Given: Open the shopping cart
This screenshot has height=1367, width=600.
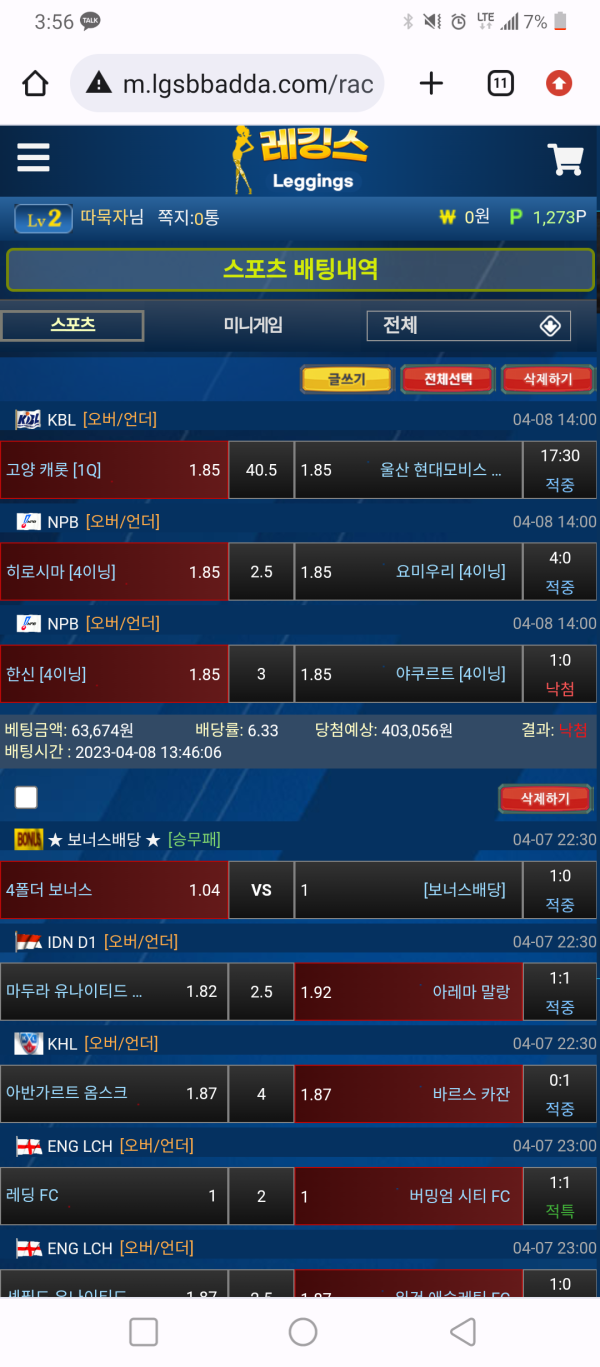Looking at the screenshot, I should pyautogui.click(x=565, y=159).
